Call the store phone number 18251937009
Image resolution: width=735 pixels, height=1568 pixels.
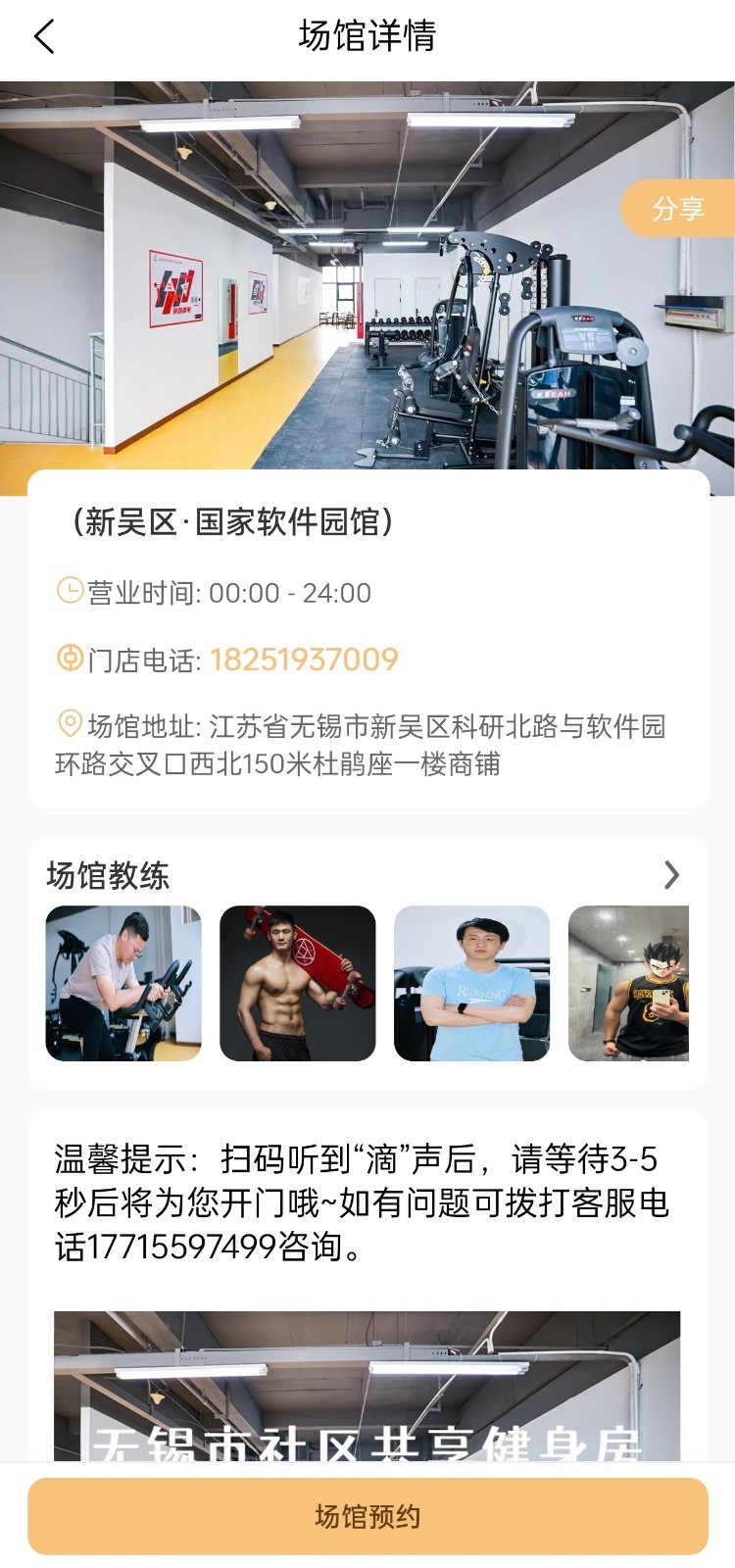pyautogui.click(x=304, y=660)
